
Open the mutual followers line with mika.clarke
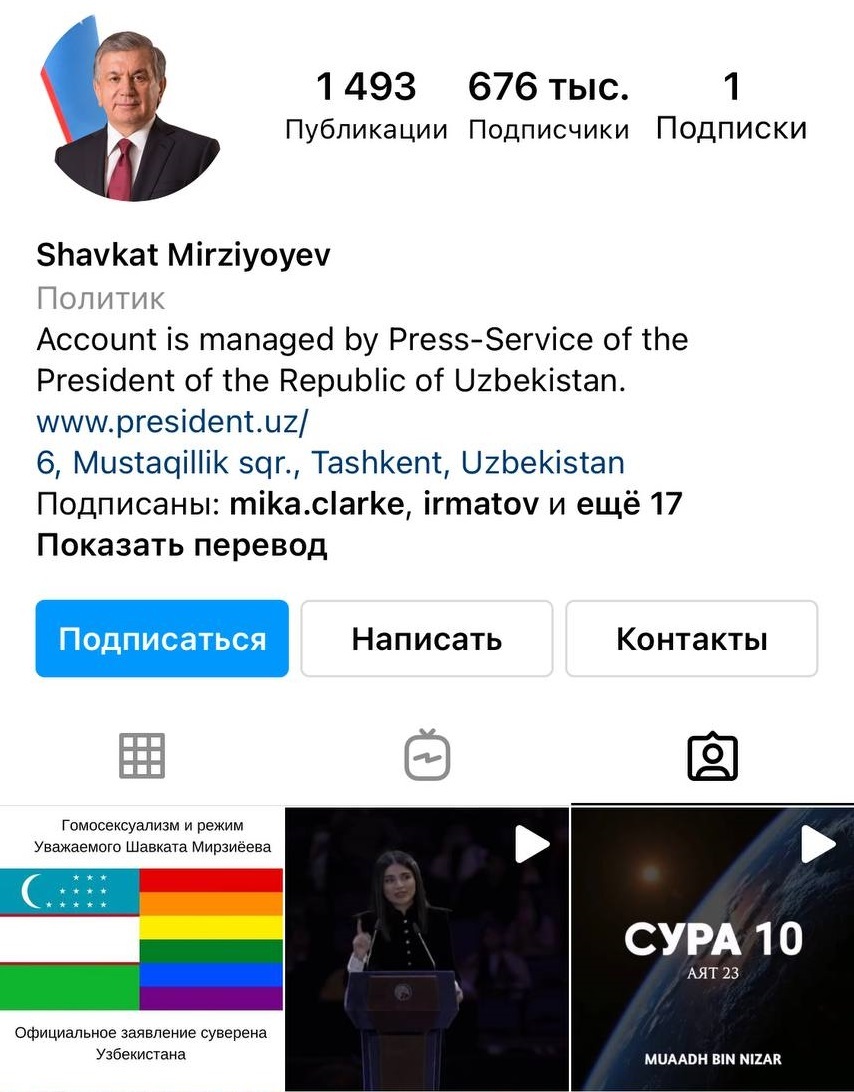pyautogui.click(x=359, y=504)
